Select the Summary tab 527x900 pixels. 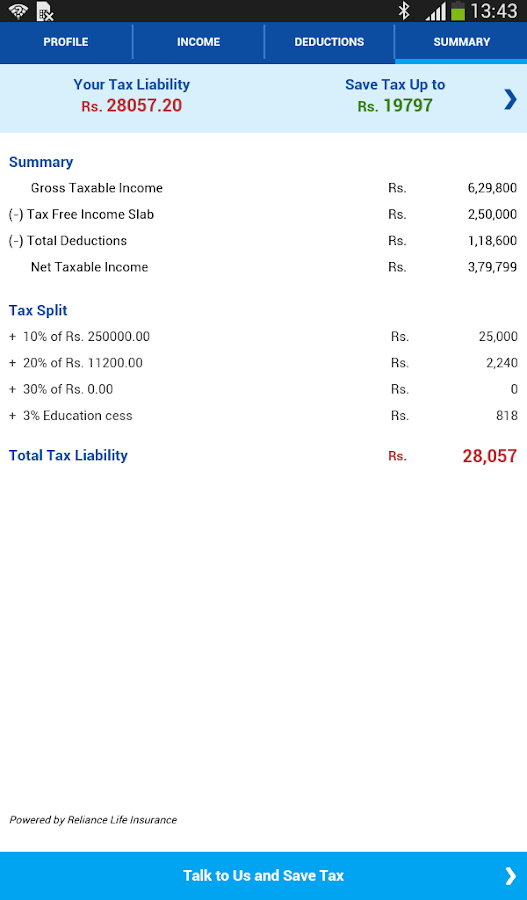(x=461, y=42)
